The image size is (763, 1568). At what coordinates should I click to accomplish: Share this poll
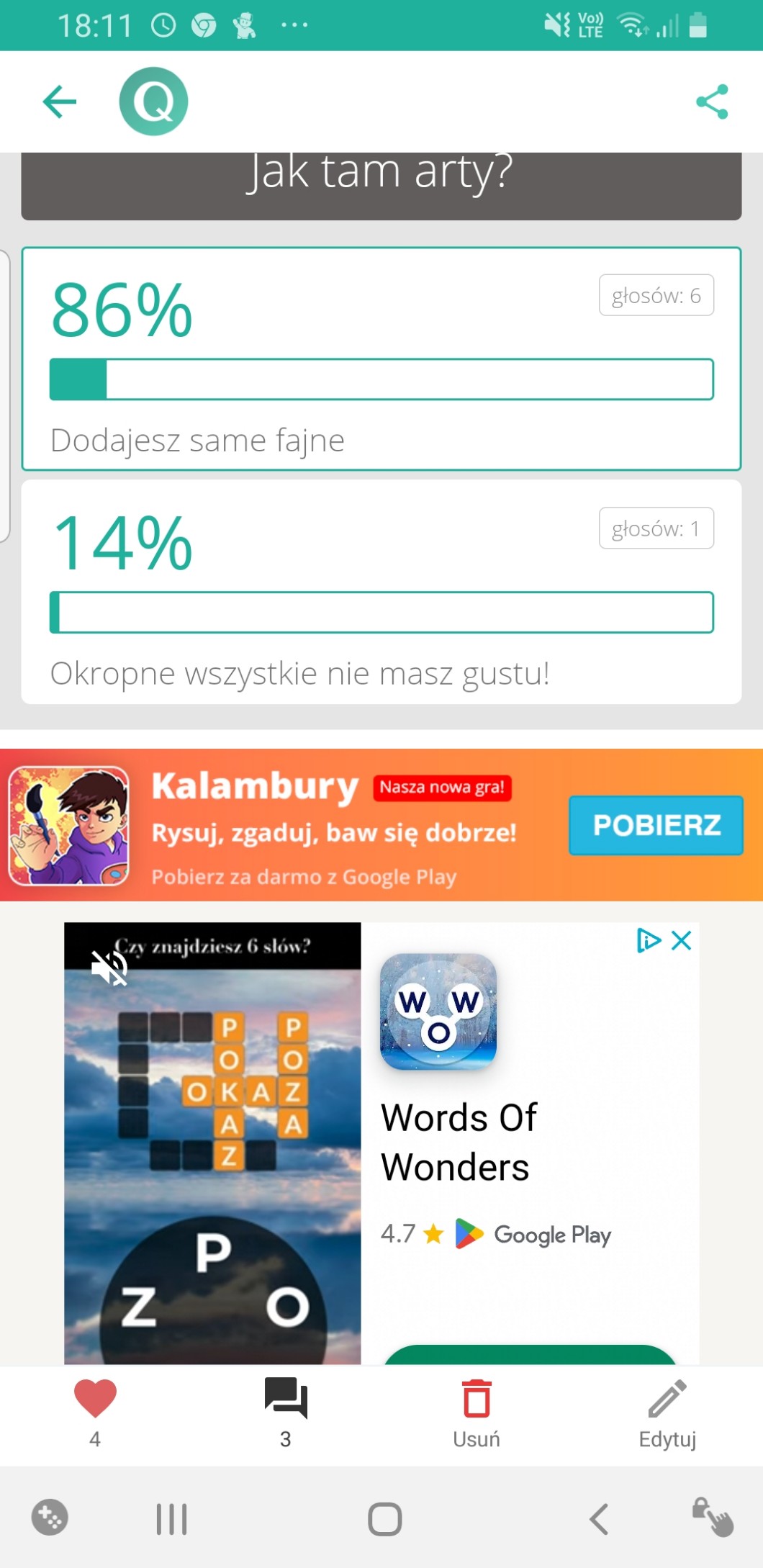[x=712, y=102]
